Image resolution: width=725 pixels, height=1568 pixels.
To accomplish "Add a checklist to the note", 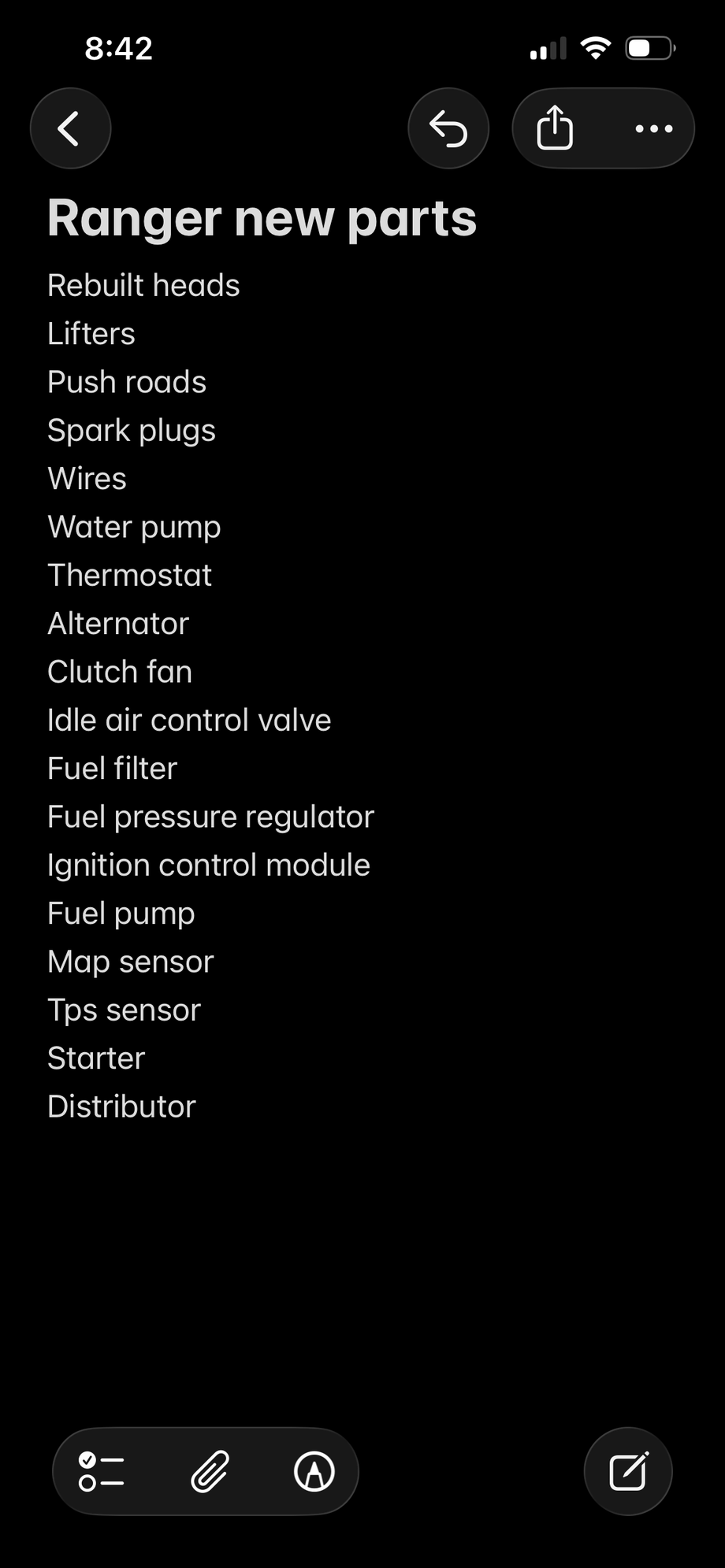I will (102, 1471).
